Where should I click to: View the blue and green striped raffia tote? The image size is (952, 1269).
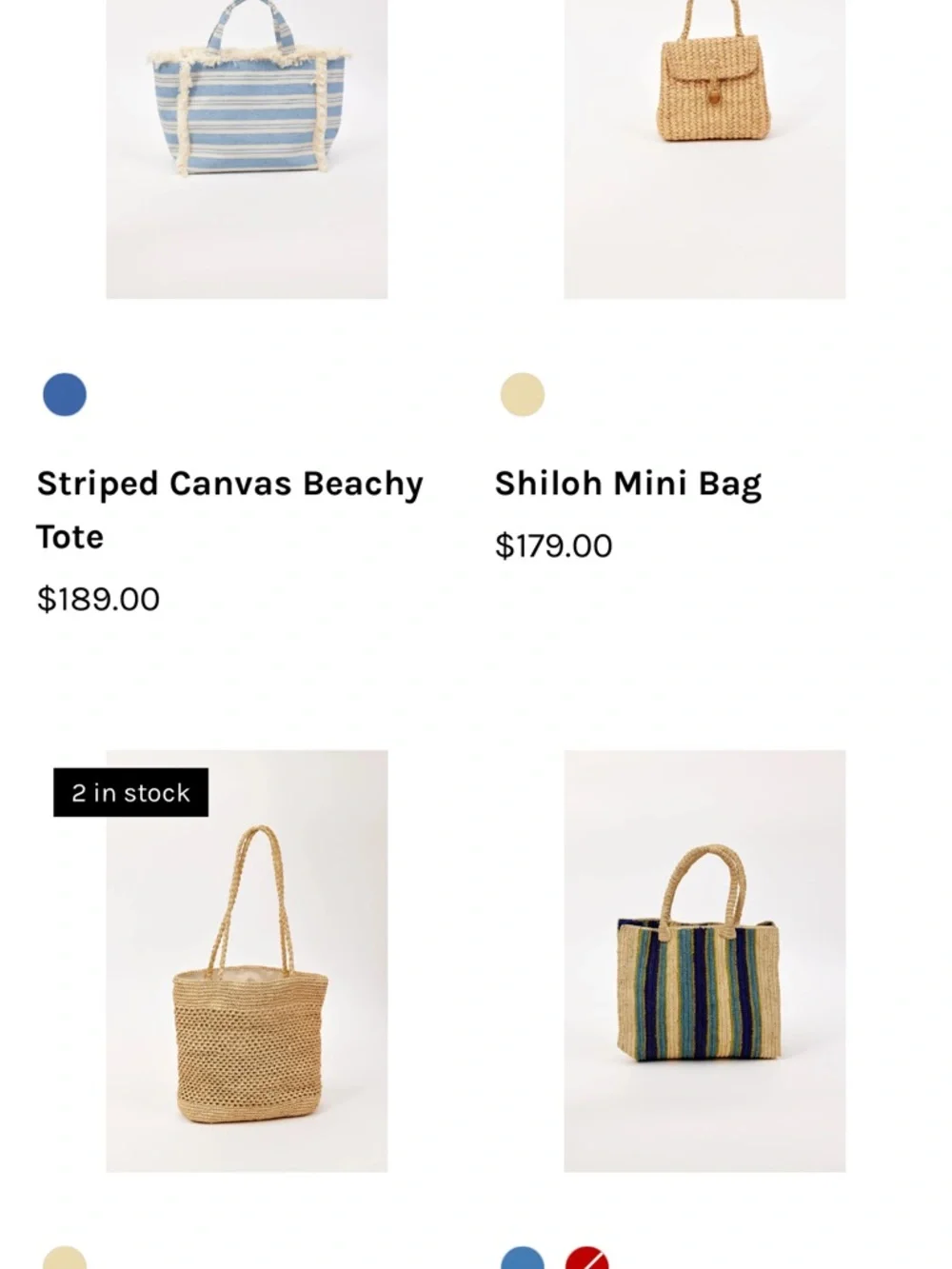[704, 962]
